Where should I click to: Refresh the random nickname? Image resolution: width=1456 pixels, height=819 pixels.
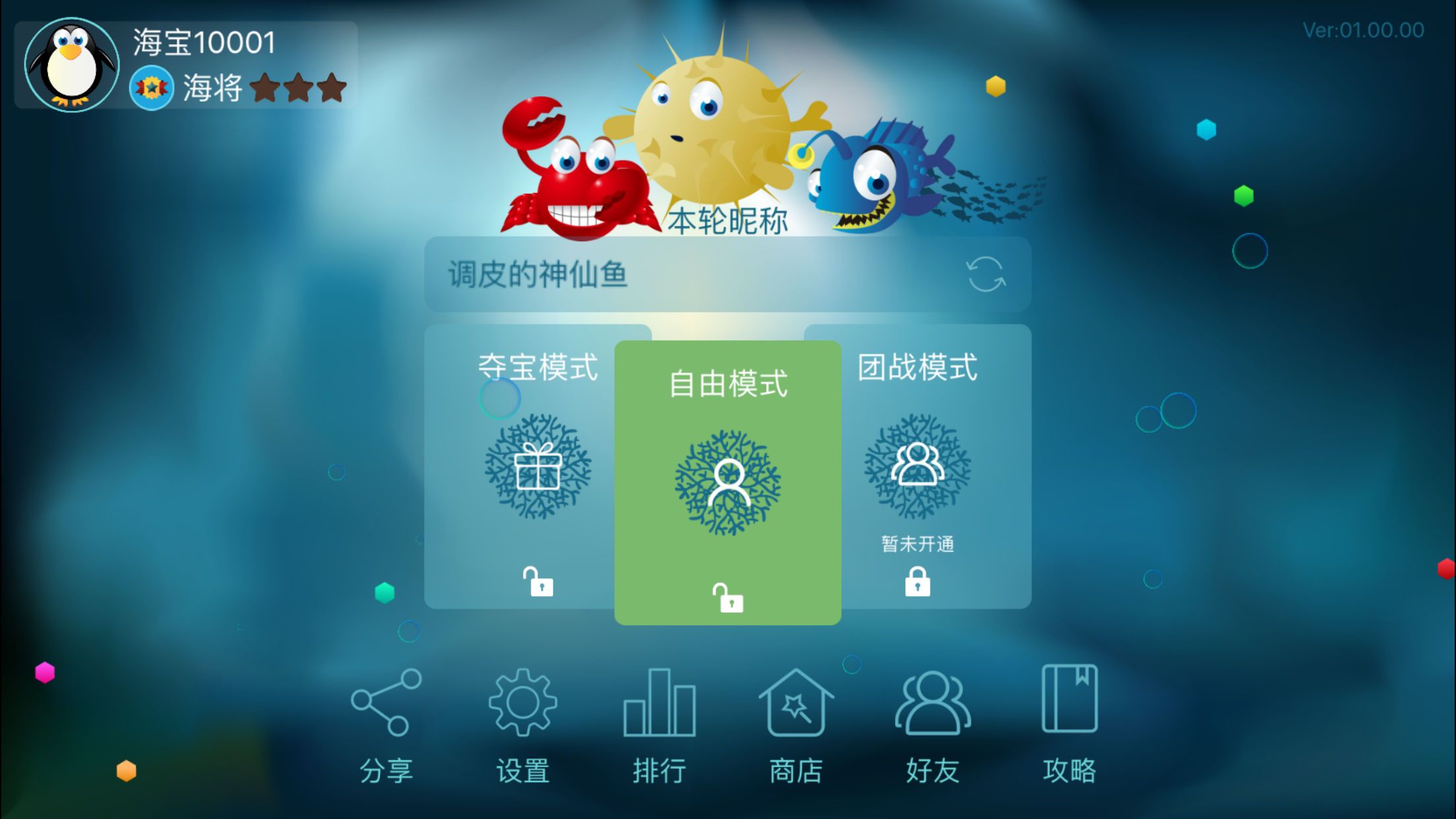[985, 274]
